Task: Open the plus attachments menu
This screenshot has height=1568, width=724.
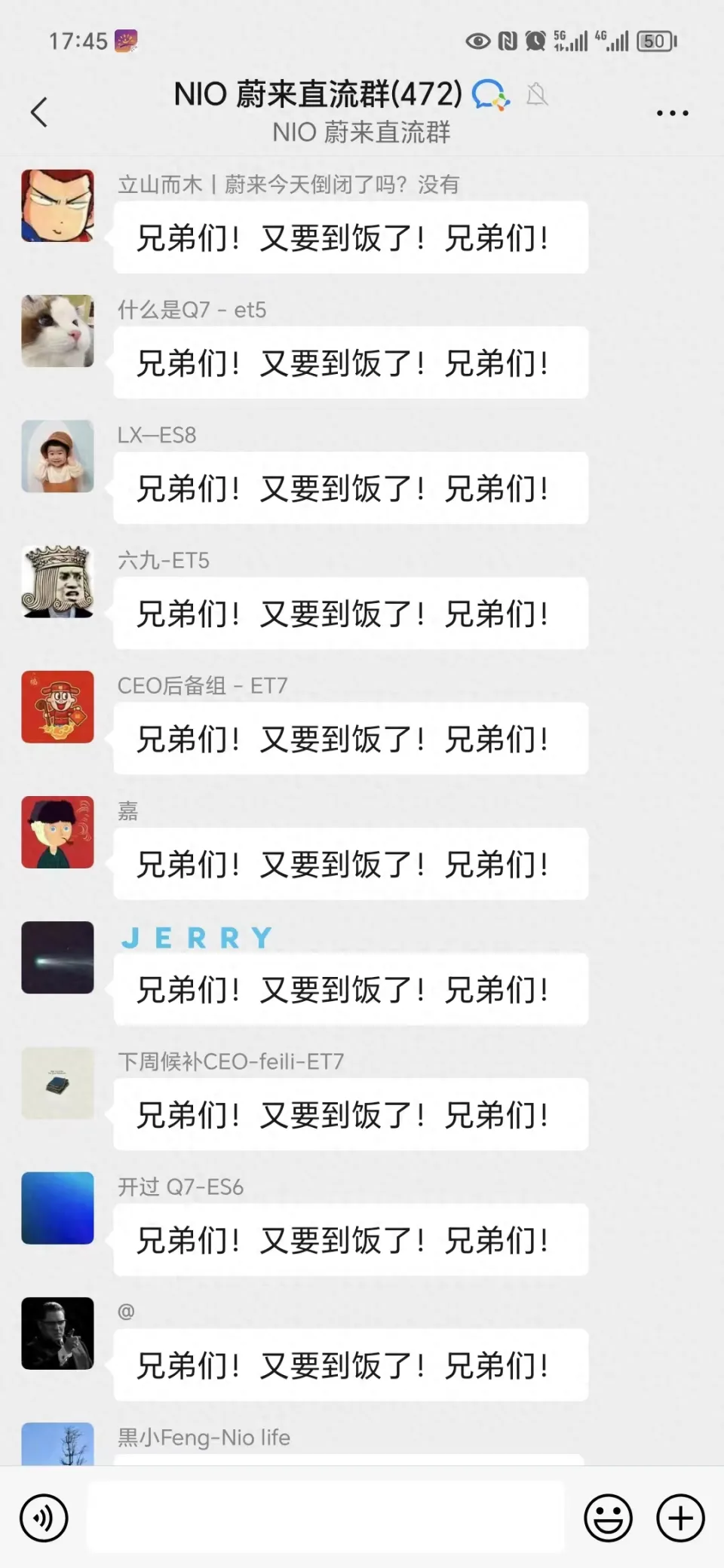Action: click(680, 1517)
